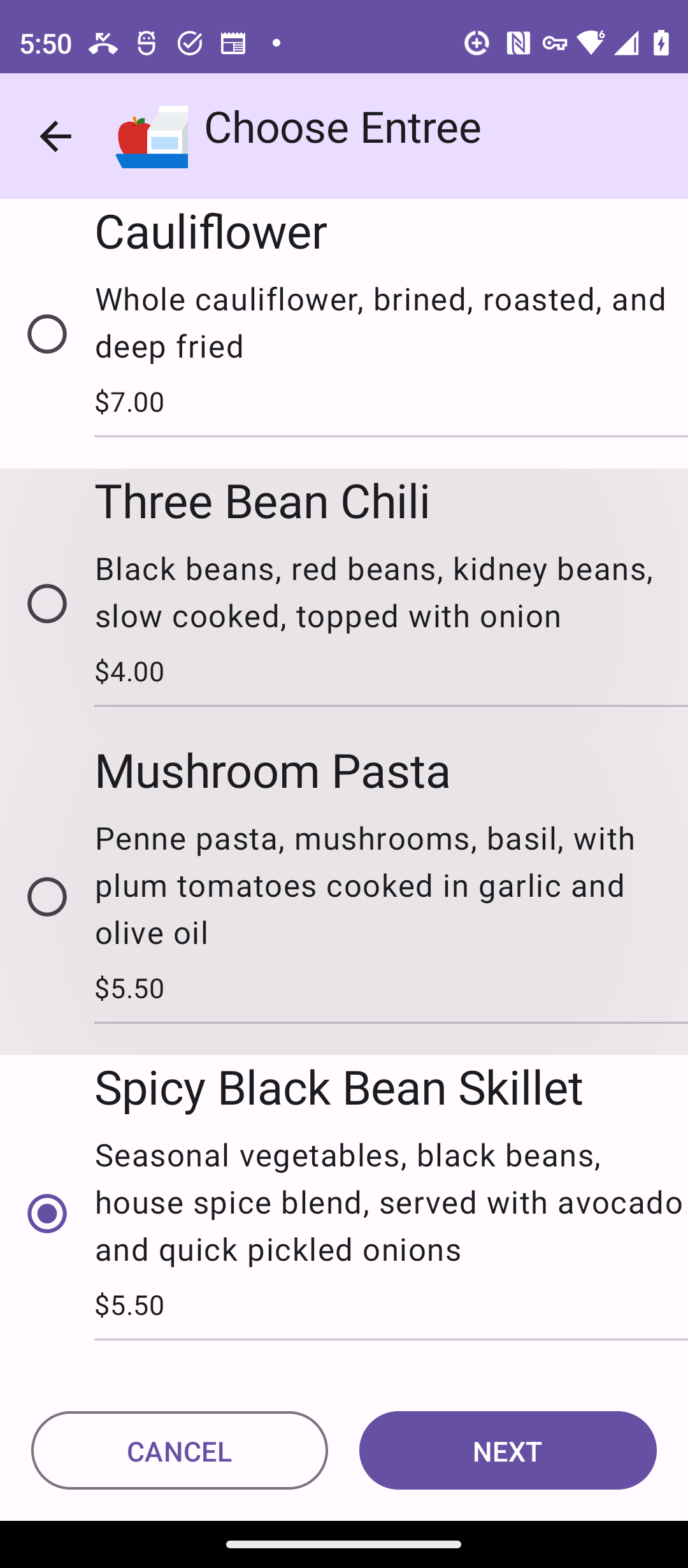
Task: Tap NEXT to continue ordering
Action: click(508, 1450)
